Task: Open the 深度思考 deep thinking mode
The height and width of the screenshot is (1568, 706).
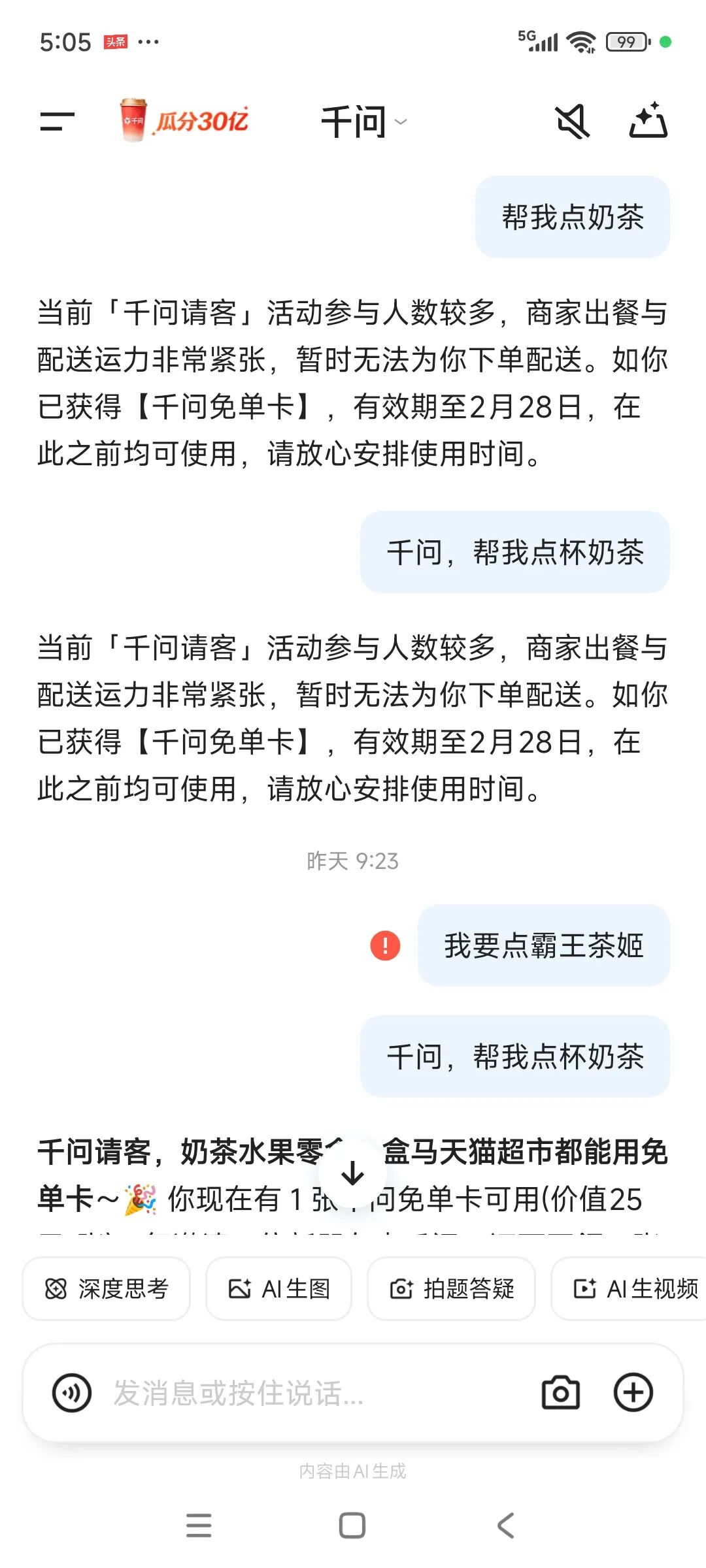Action: (106, 1288)
